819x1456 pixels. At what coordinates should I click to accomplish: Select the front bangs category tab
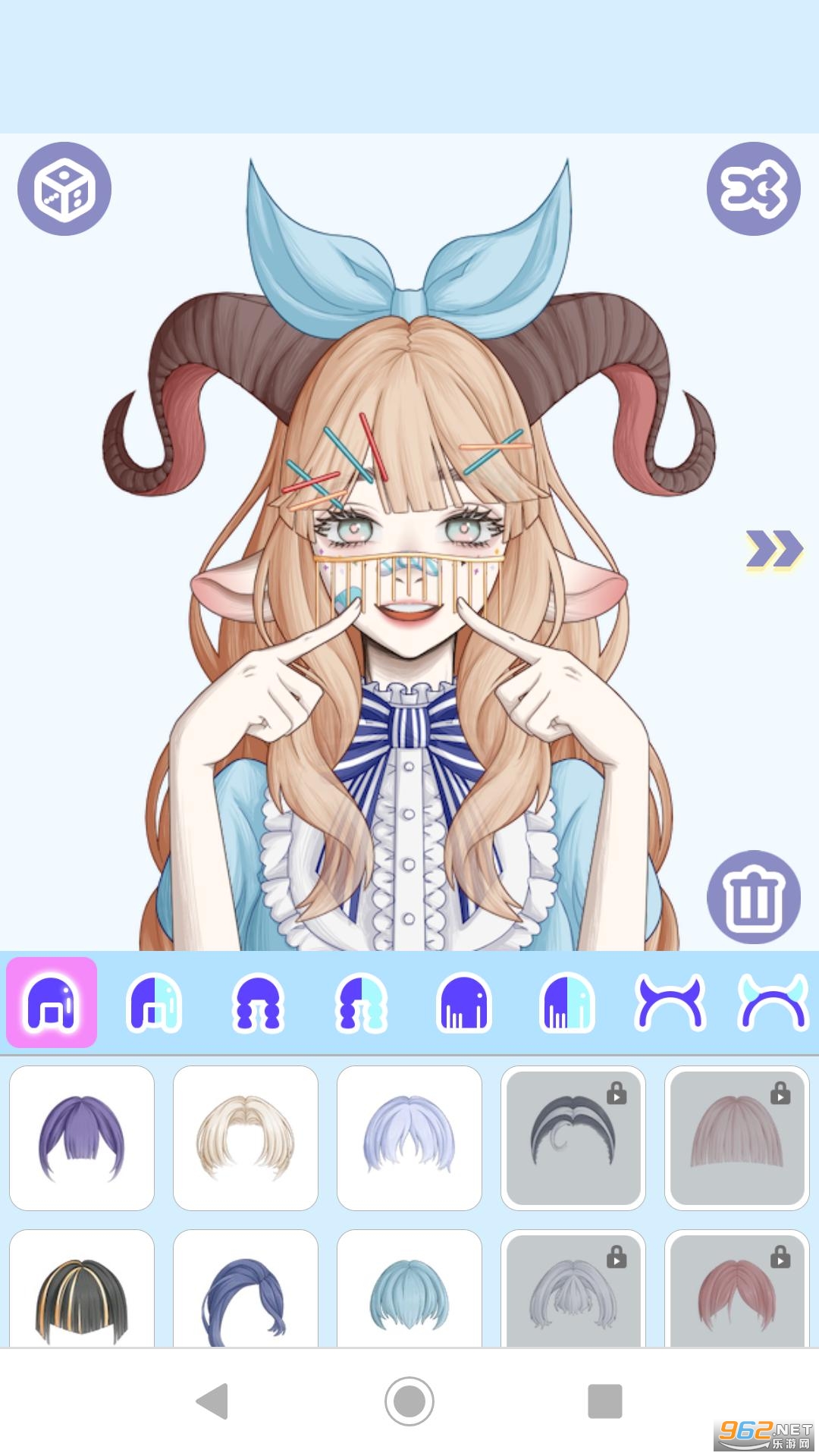click(x=52, y=1002)
